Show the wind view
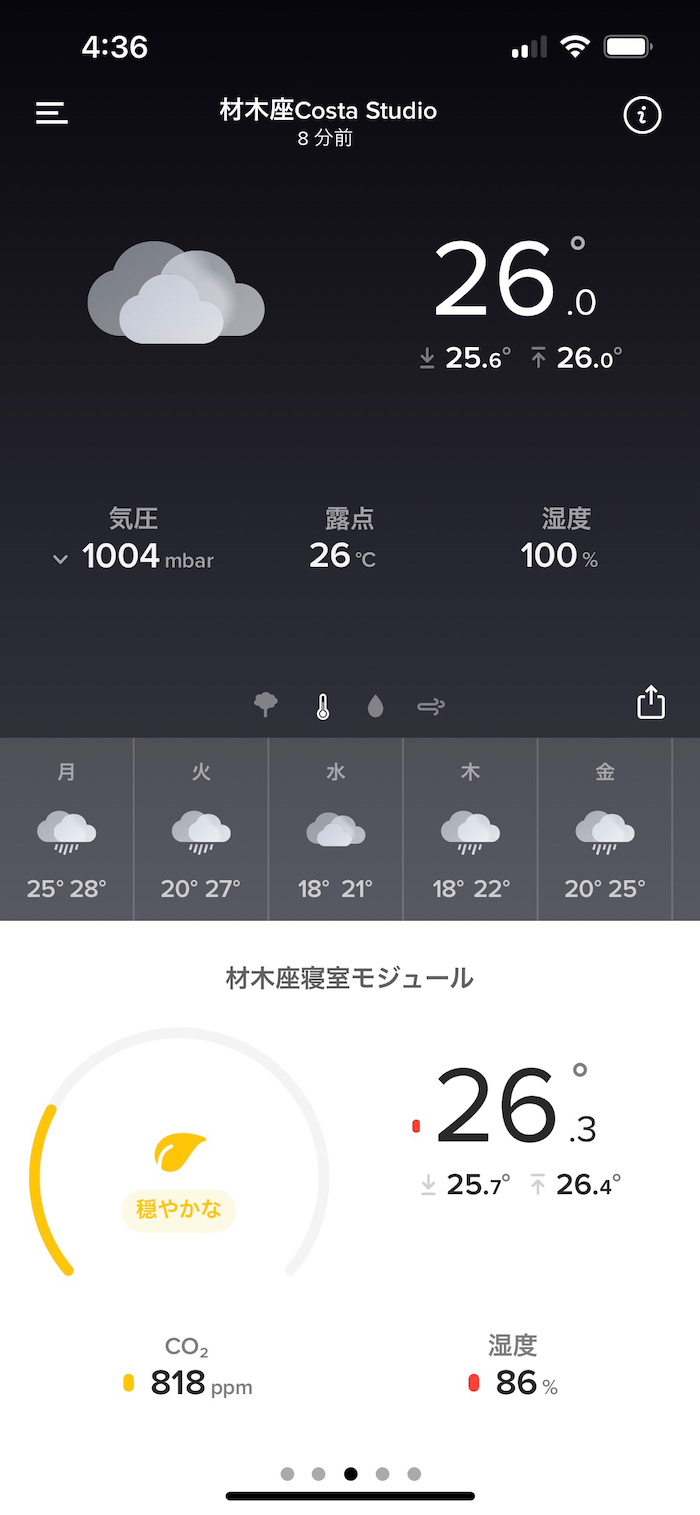Viewport: 700px width, 1515px height. click(431, 707)
